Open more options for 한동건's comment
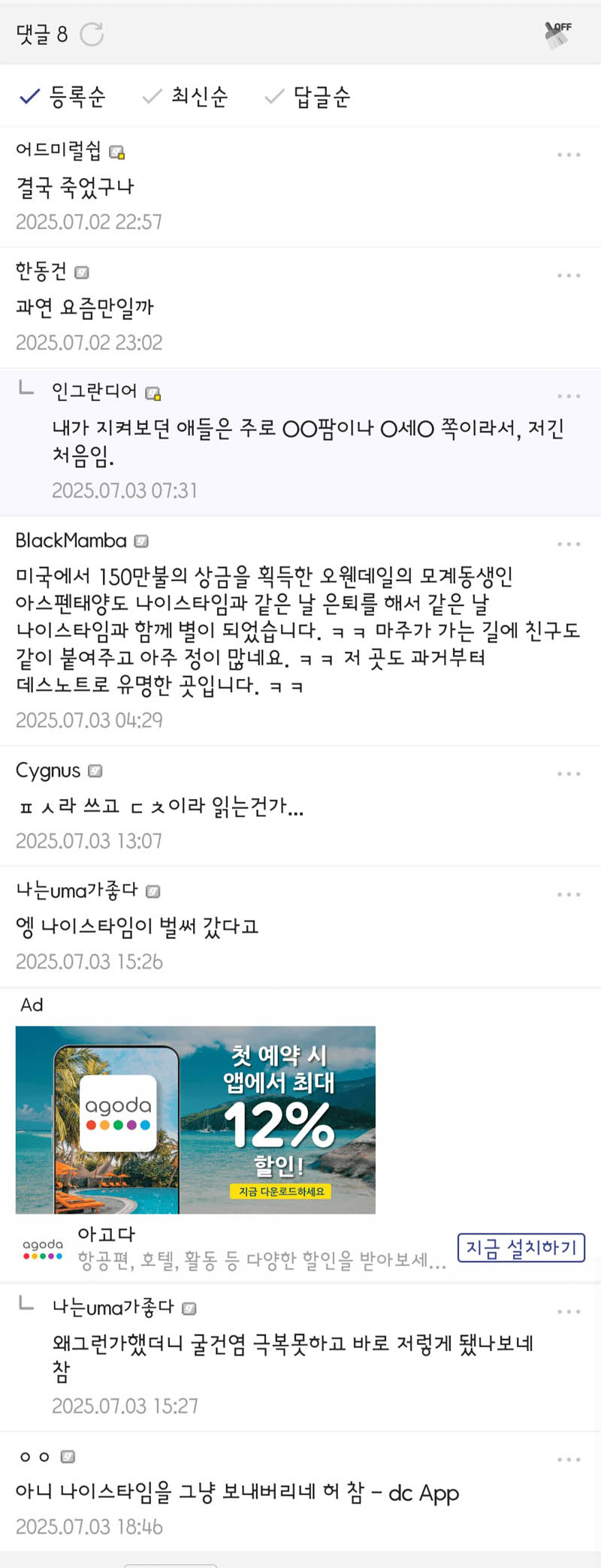Image resolution: width=601 pixels, height=1568 pixels. [569, 276]
